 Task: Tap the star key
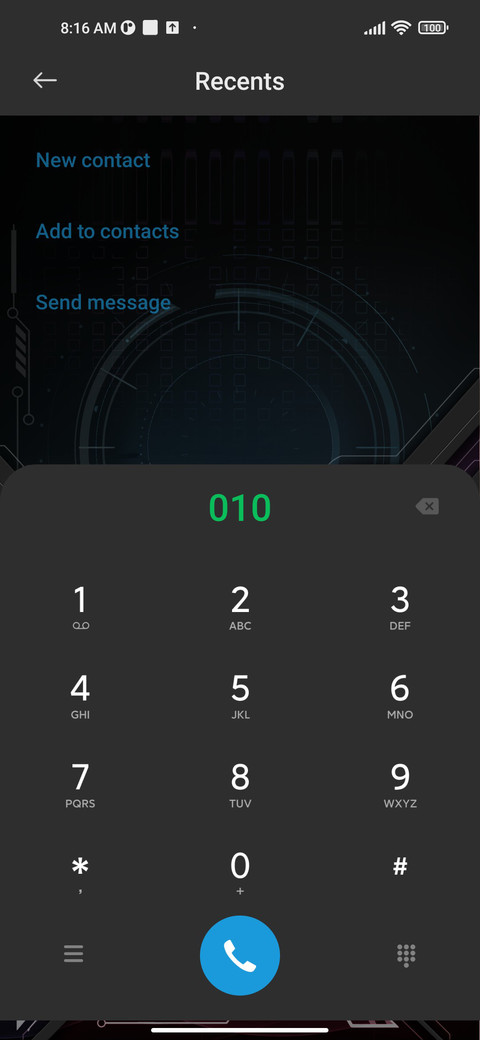pyautogui.click(x=80, y=874)
